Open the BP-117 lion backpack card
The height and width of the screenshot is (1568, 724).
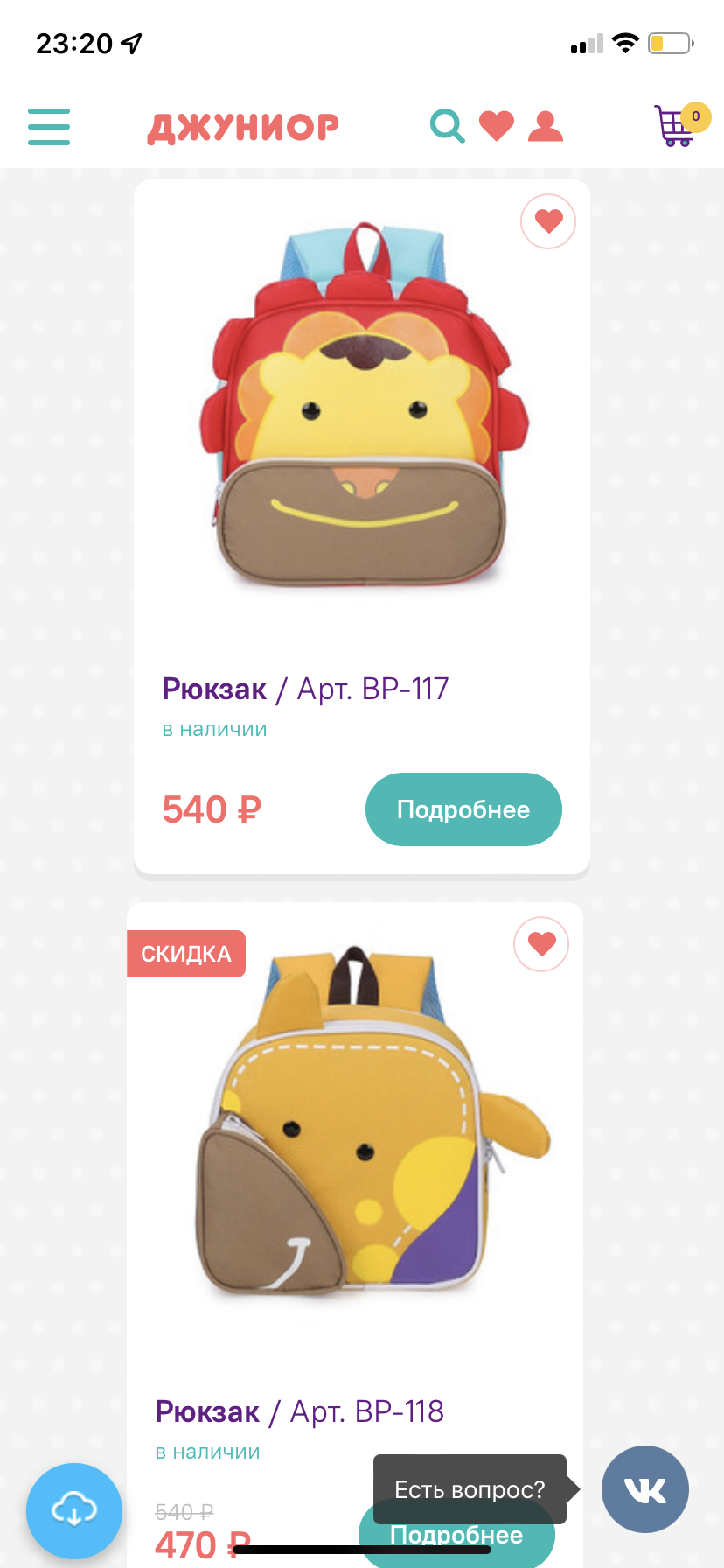tap(362, 527)
